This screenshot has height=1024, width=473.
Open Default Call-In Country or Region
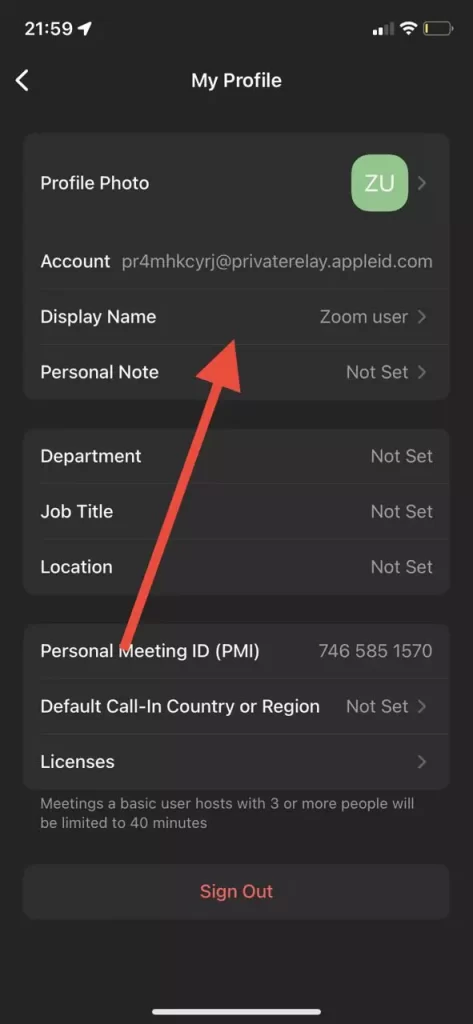tap(236, 707)
